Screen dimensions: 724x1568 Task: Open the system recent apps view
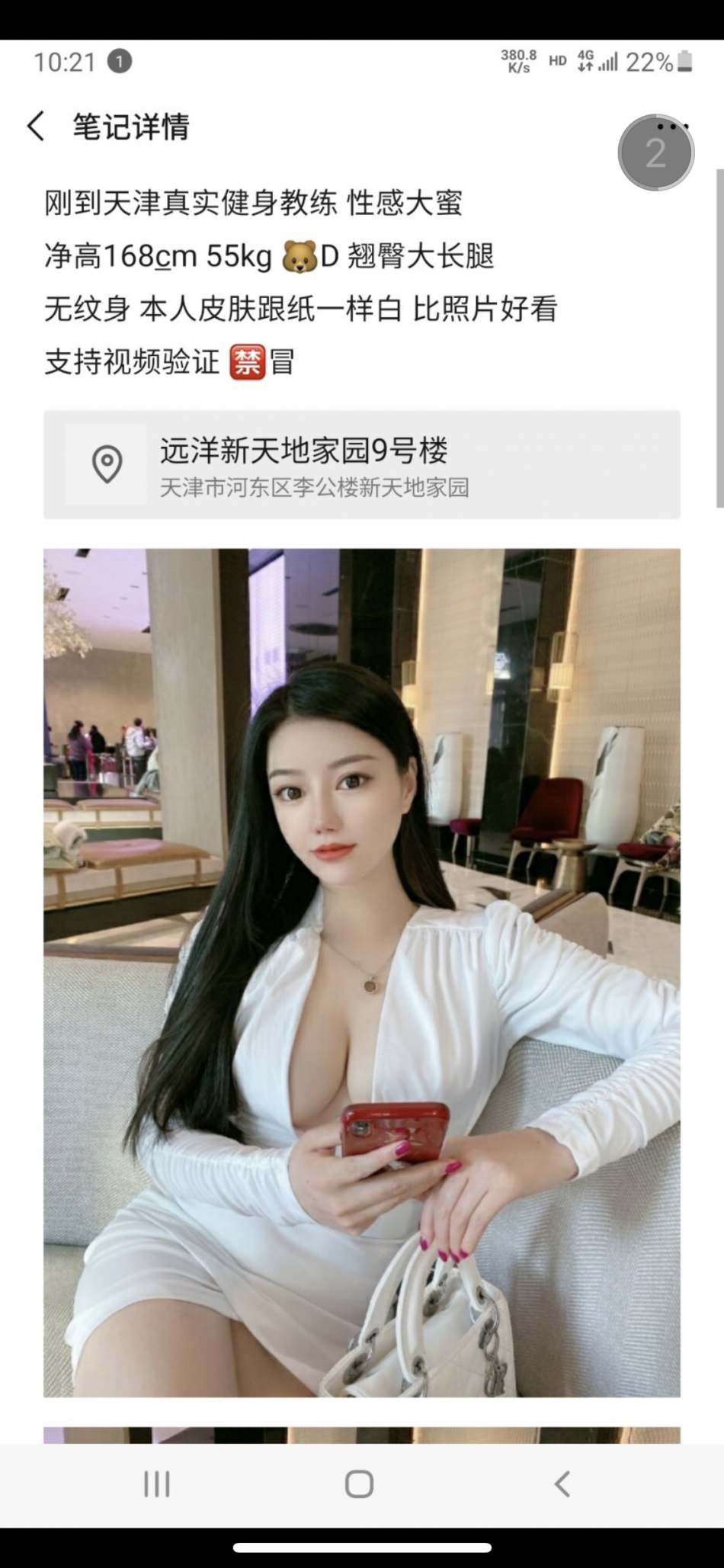point(157,1483)
